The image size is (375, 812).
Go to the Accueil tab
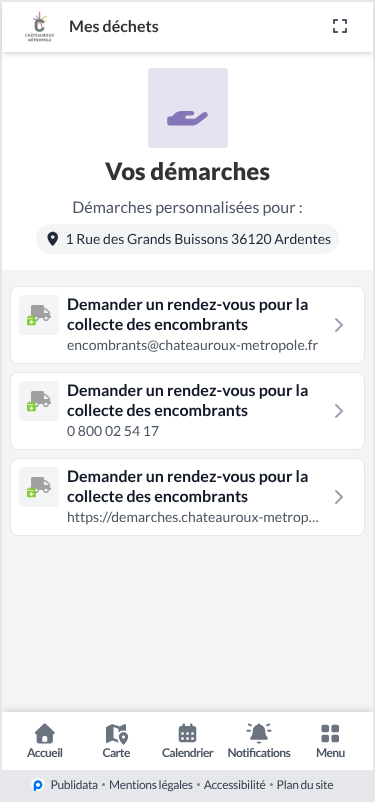coord(45,741)
